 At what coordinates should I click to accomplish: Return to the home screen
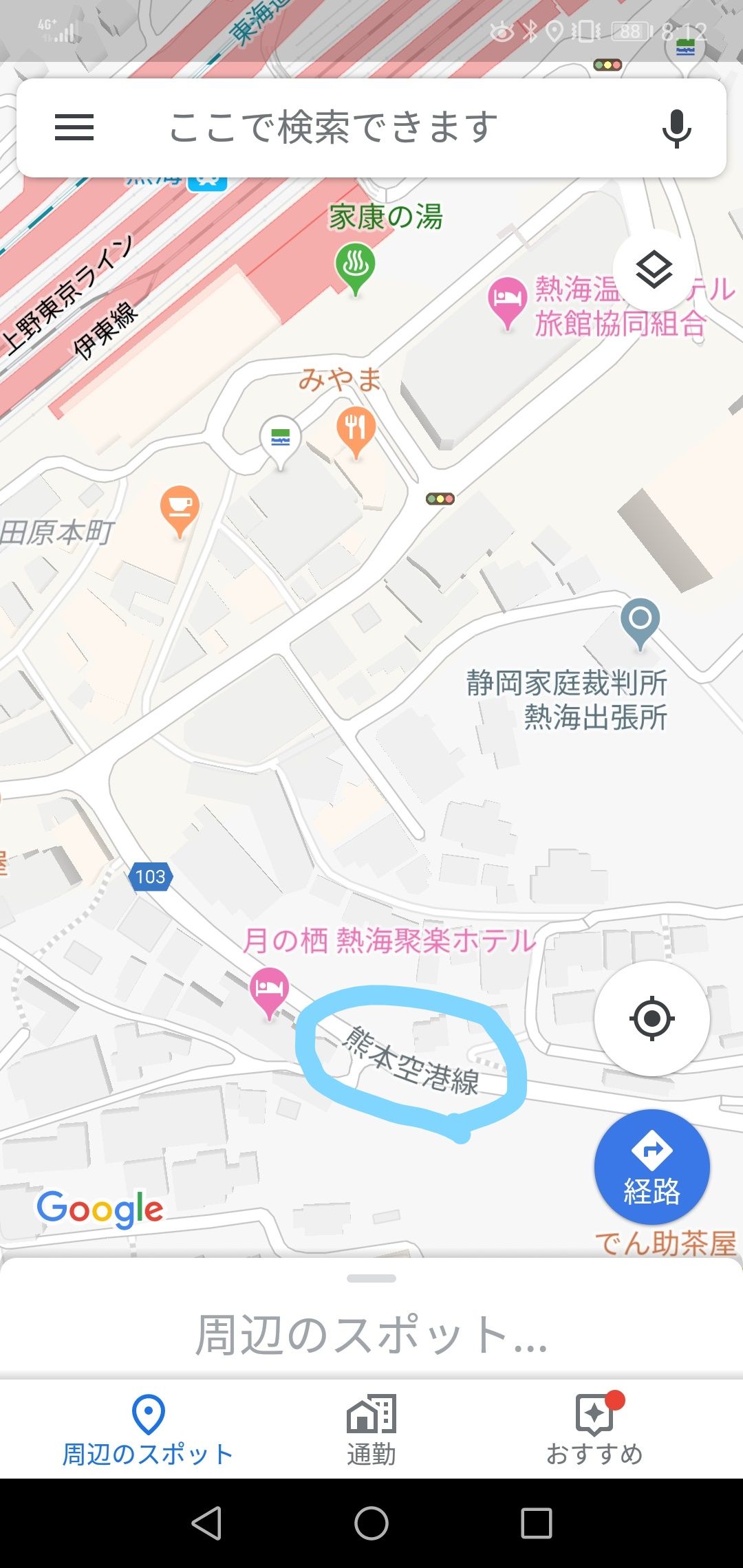(x=371, y=1523)
